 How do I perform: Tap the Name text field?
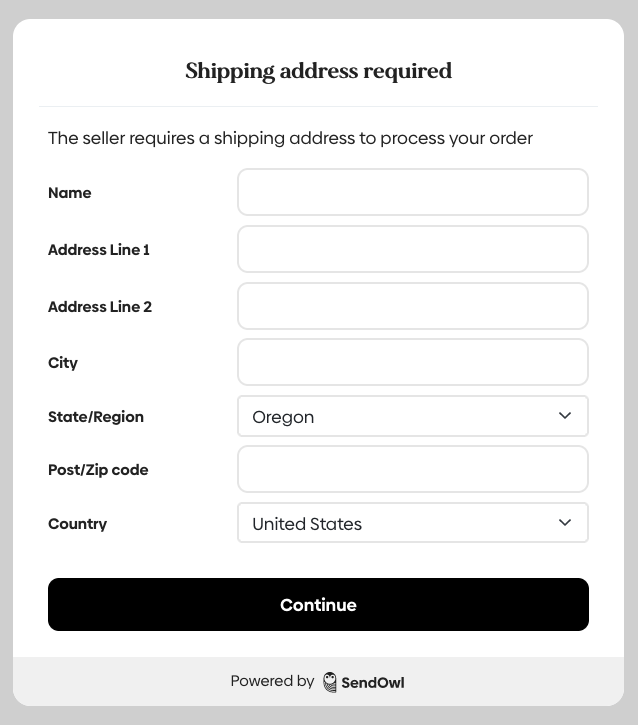pyautogui.click(x=412, y=192)
